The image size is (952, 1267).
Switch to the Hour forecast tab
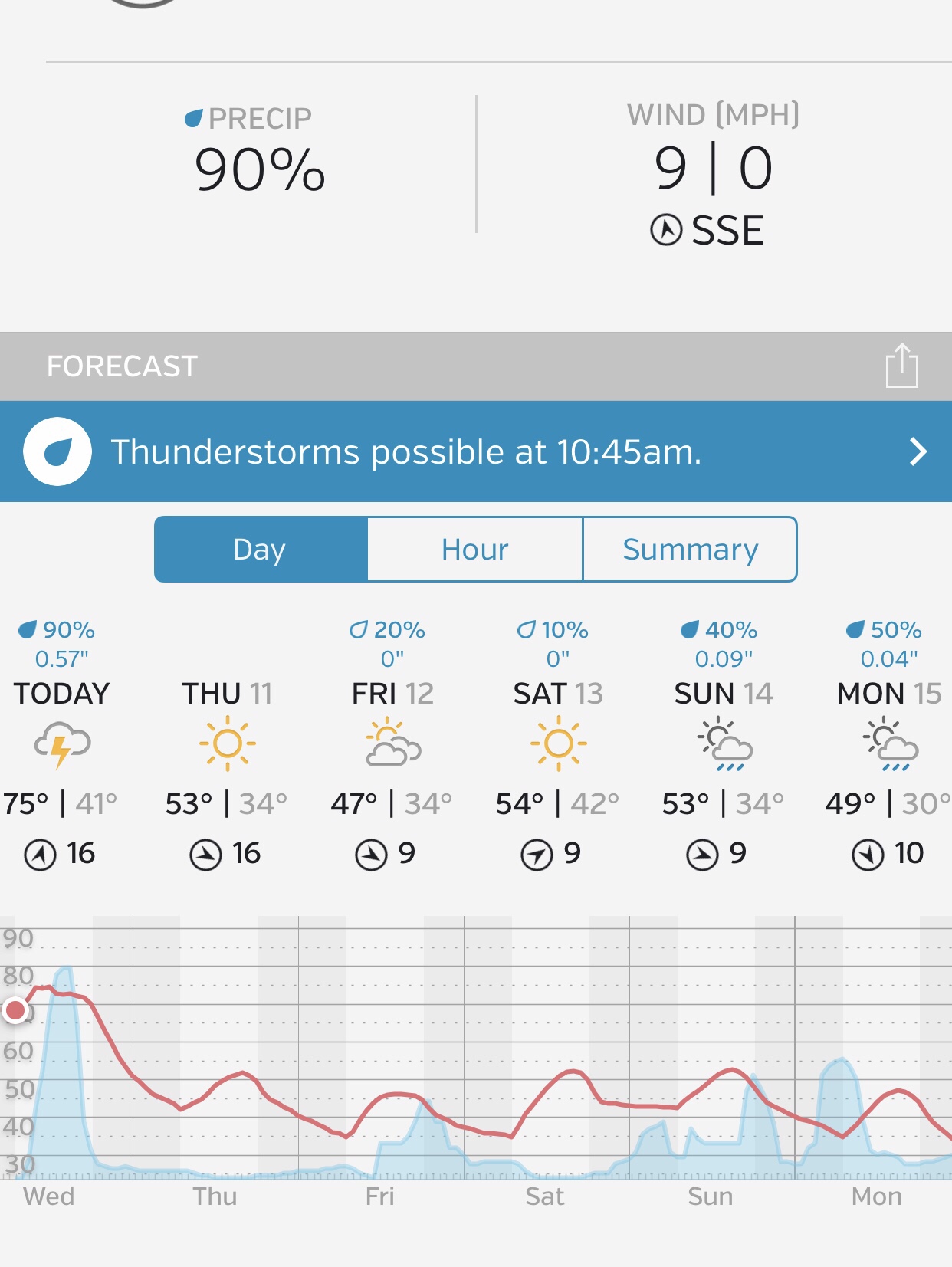point(475,550)
